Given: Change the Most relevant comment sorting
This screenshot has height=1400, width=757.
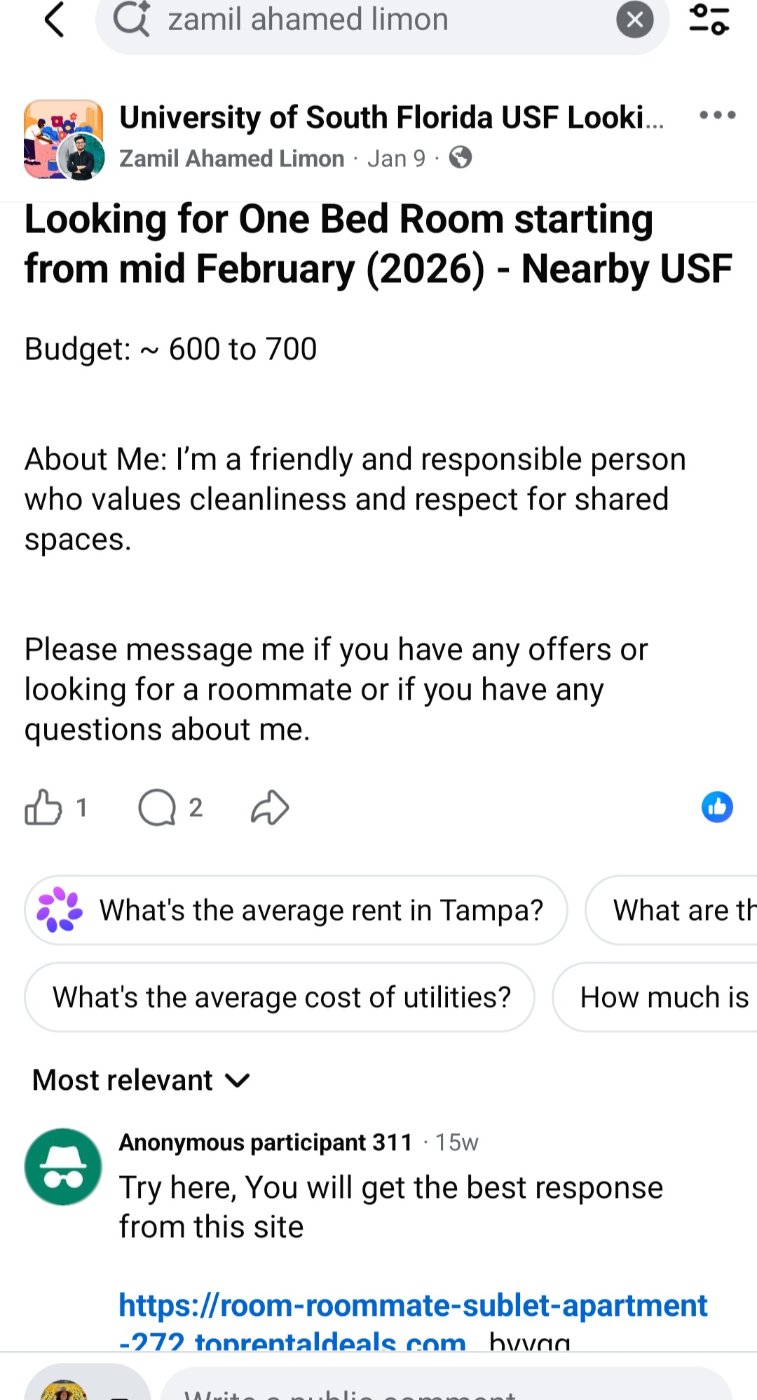Looking at the screenshot, I should (x=140, y=1080).
